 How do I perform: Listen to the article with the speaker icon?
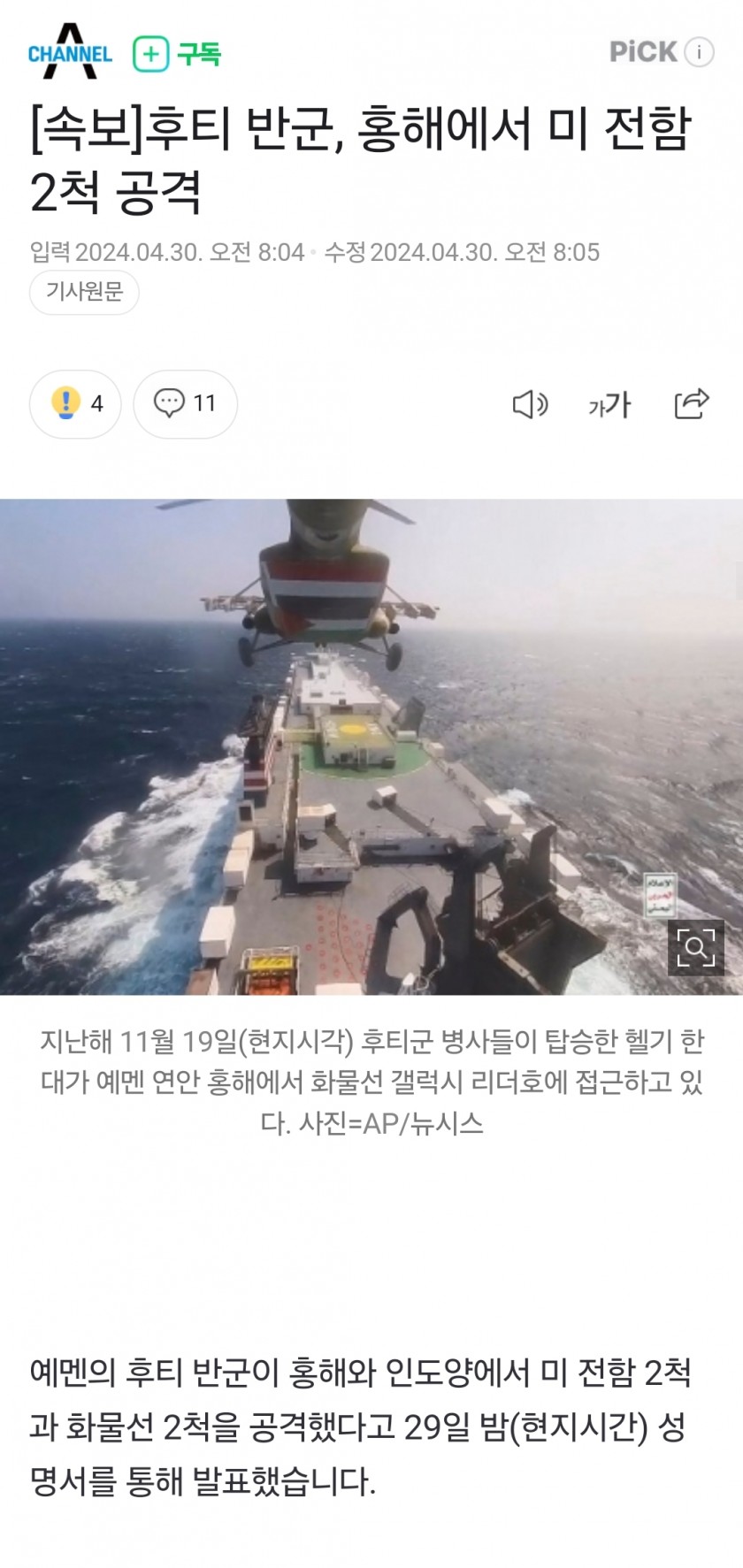(x=530, y=405)
